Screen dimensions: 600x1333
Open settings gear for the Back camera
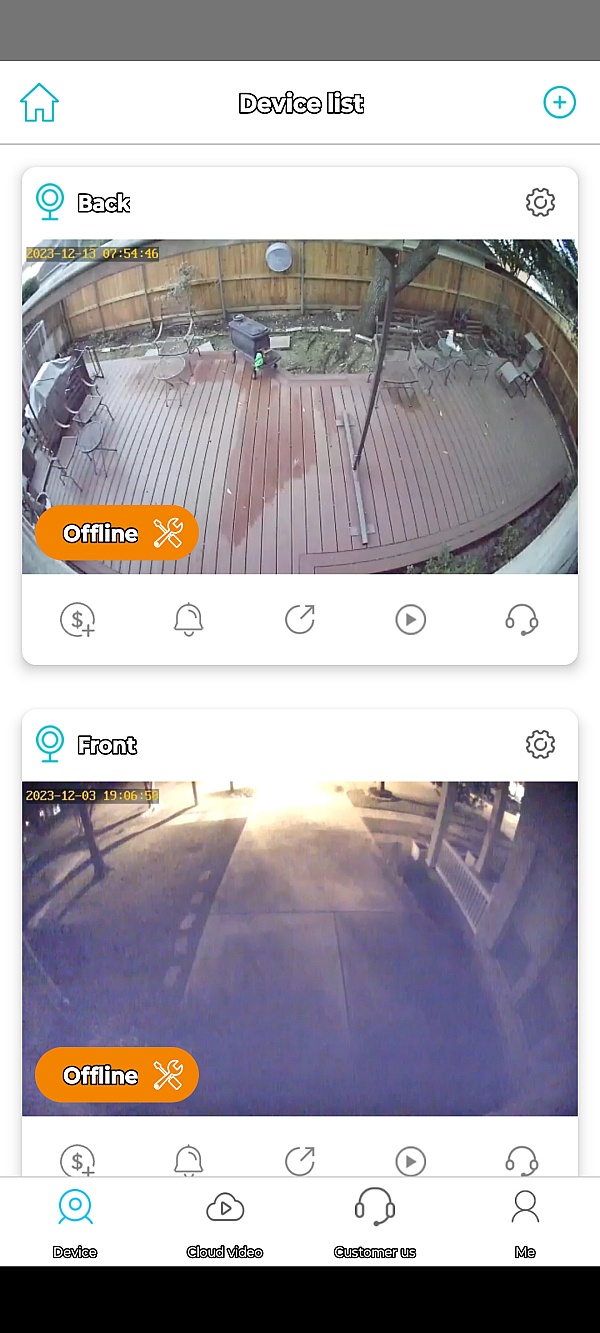540,203
